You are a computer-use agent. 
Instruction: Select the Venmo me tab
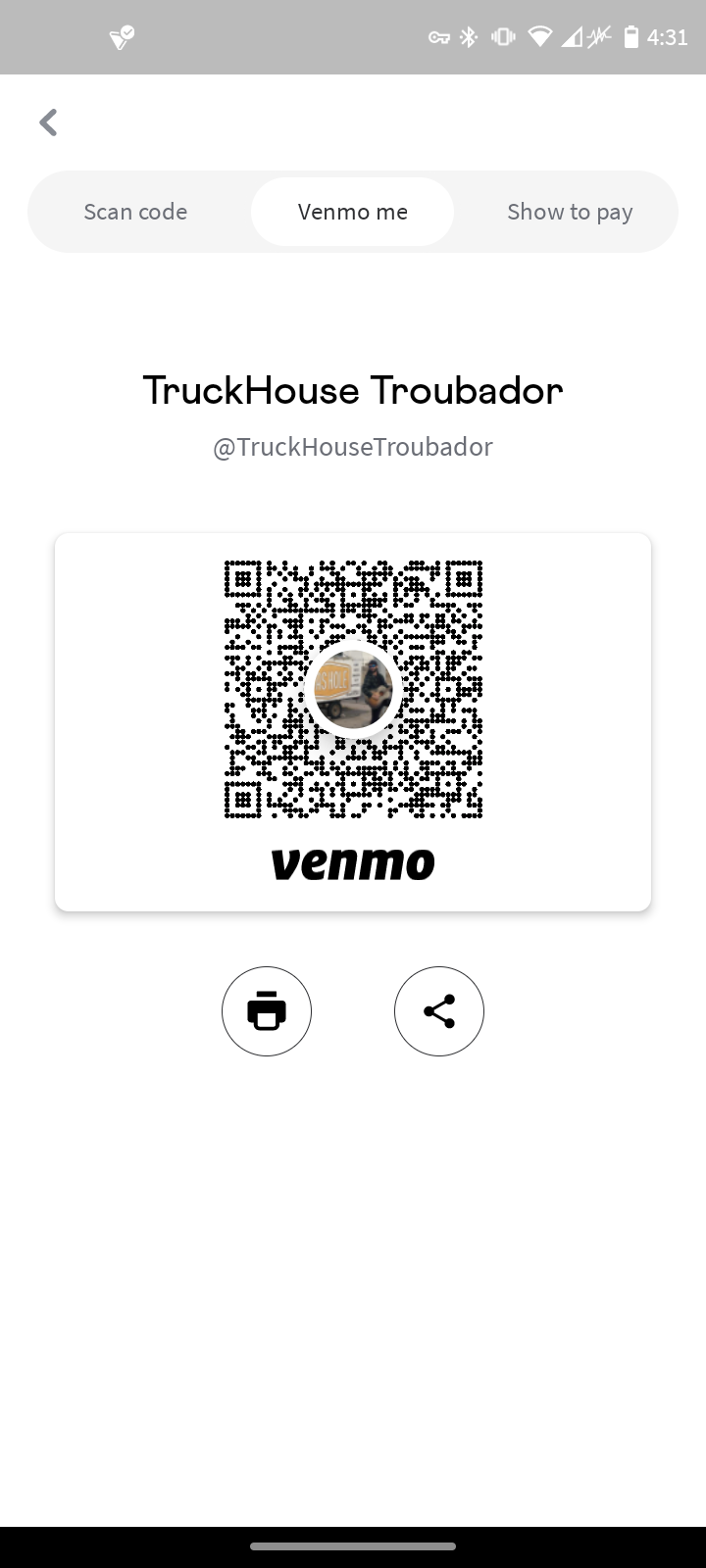tap(353, 212)
